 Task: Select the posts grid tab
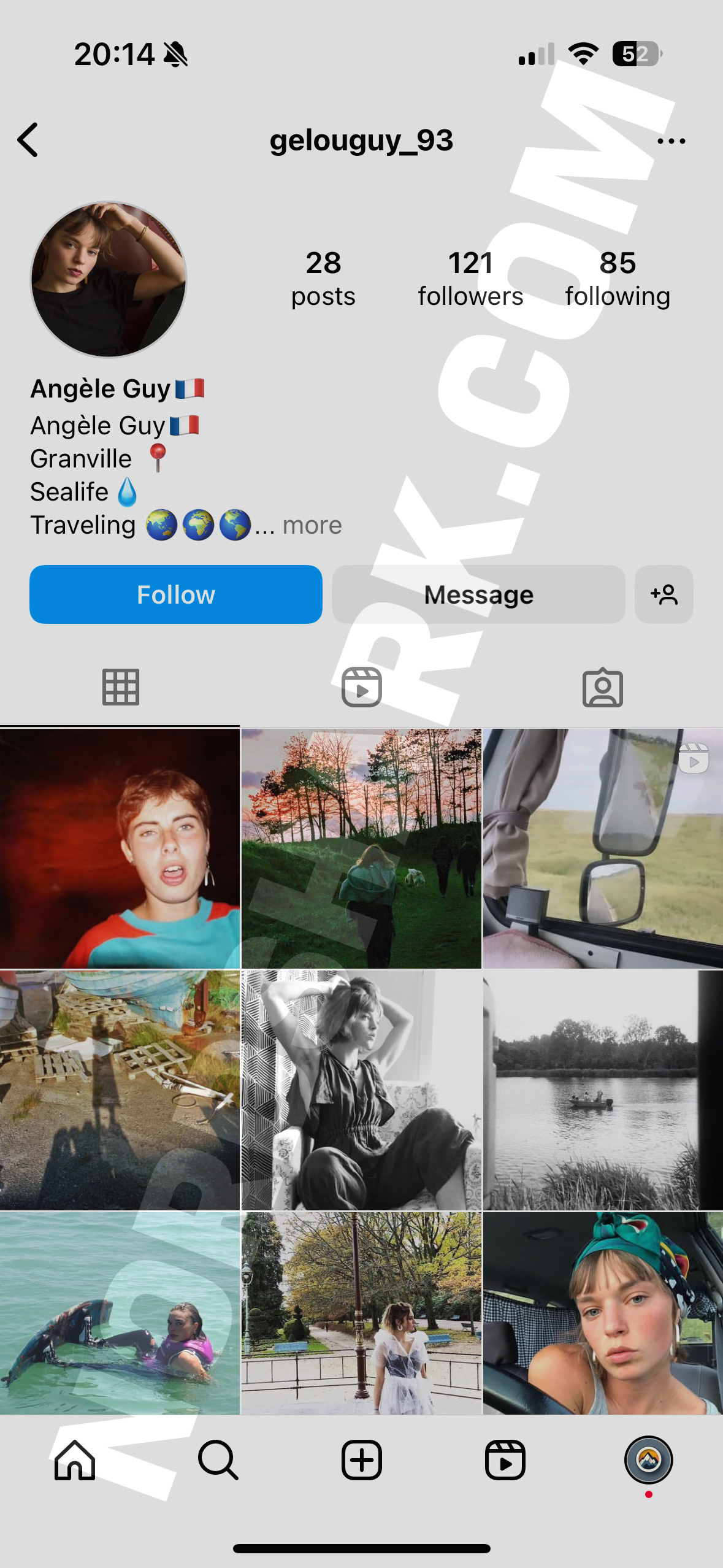pyautogui.click(x=120, y=687)
